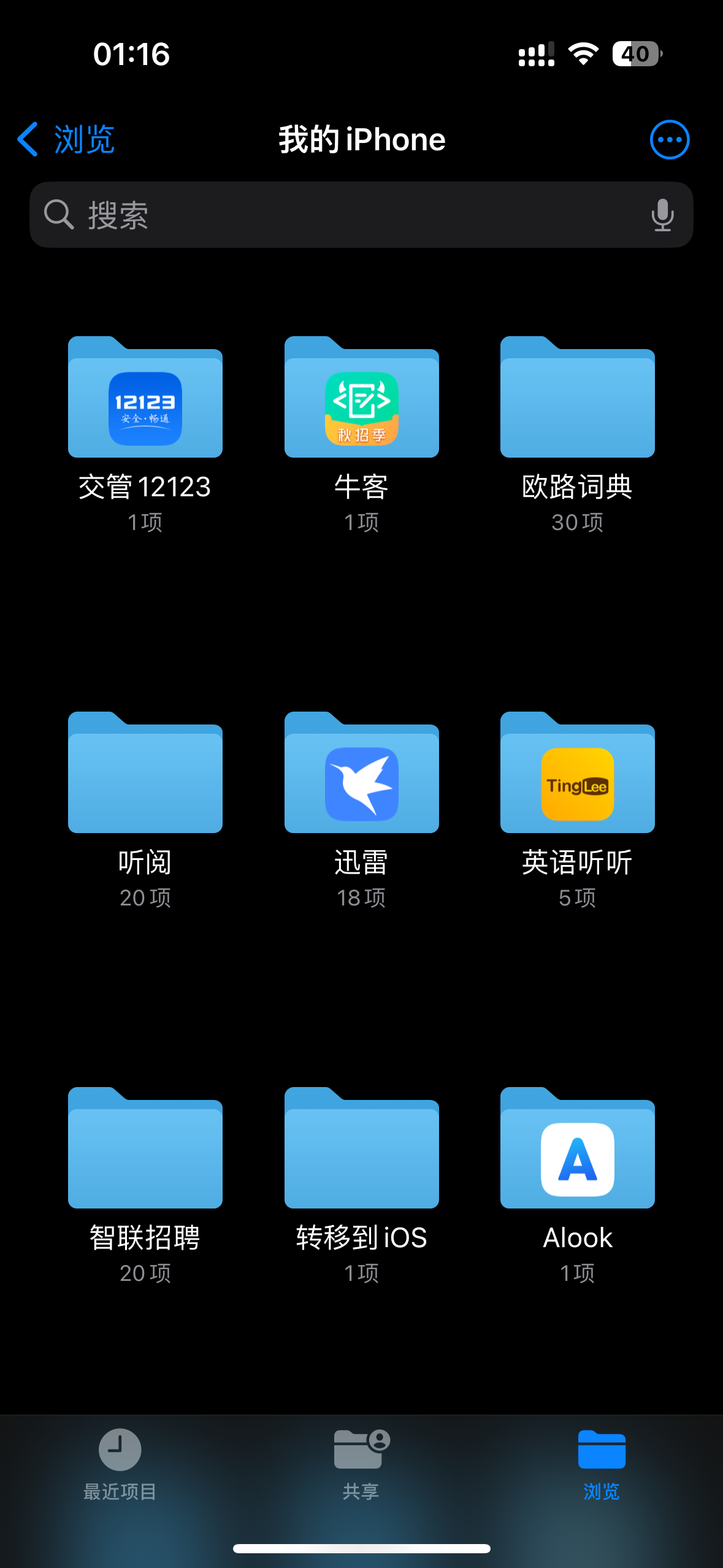The image size is (723, 1568).
Task: Switch to the 共享 tab
Action: pos(361,1464)
